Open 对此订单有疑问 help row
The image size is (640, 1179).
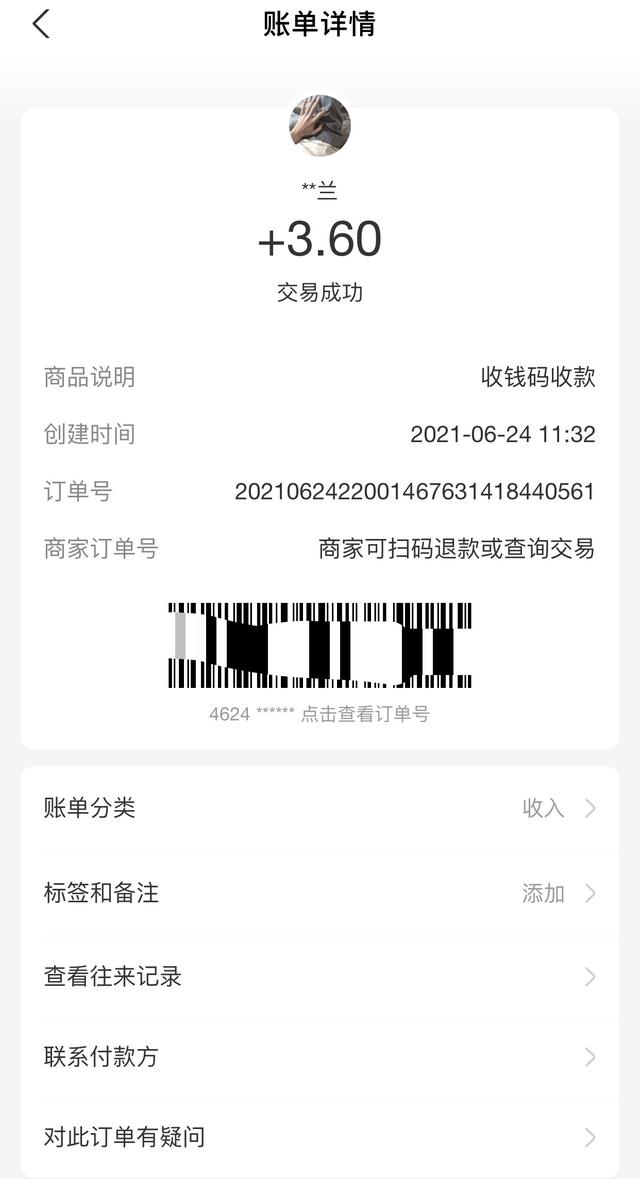(x=320, y=1137)
